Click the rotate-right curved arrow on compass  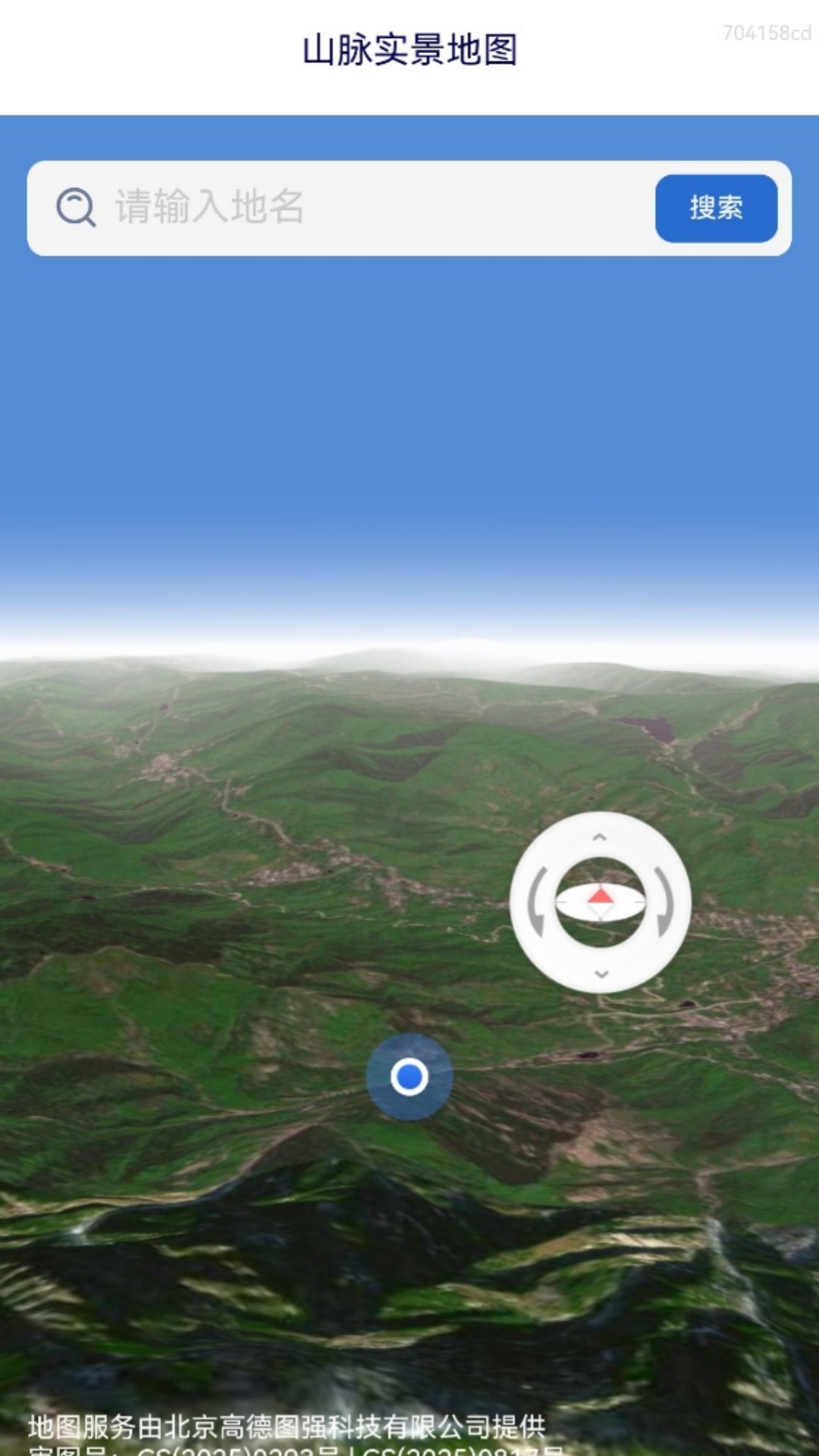click(661, 899)
